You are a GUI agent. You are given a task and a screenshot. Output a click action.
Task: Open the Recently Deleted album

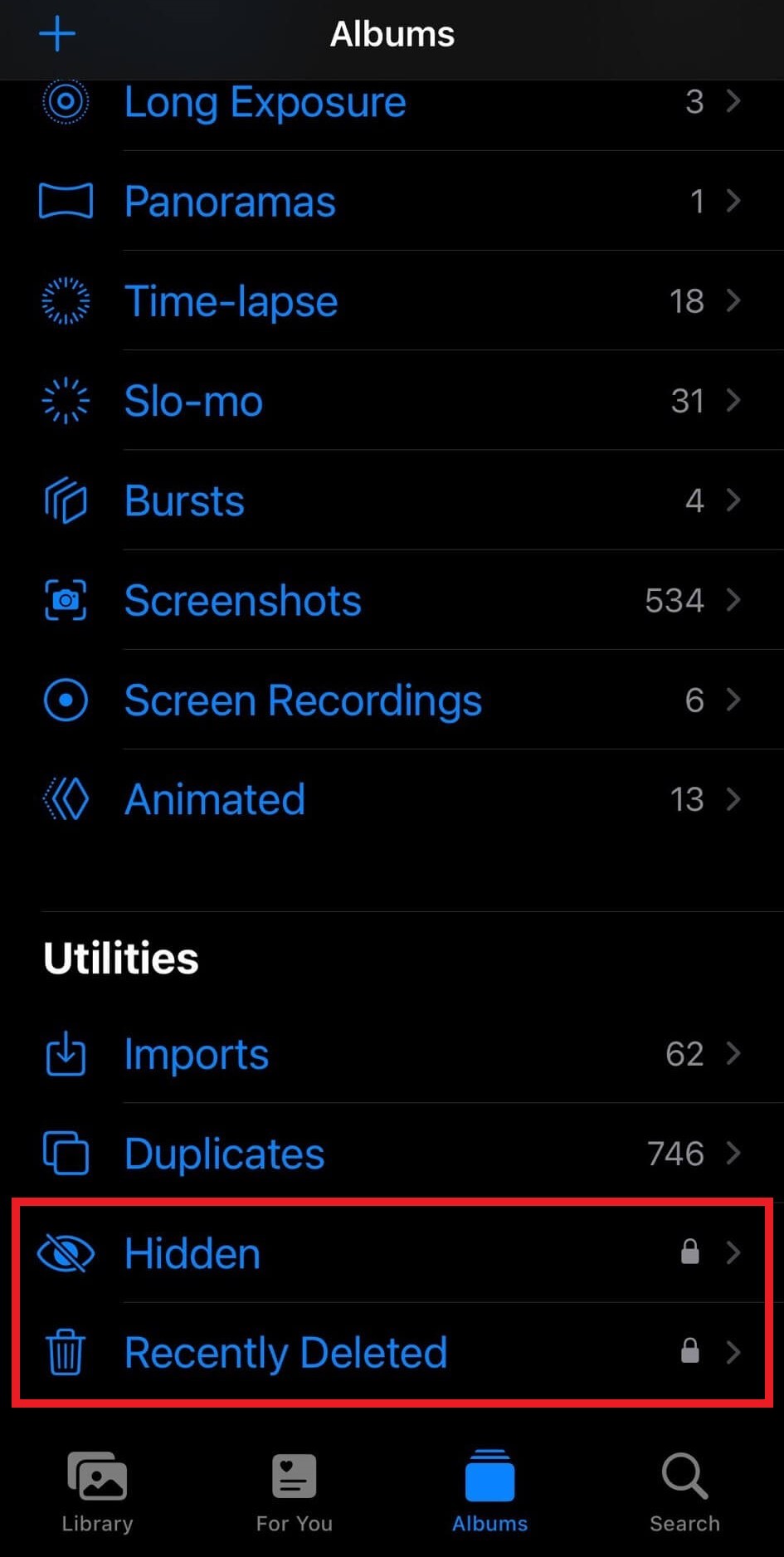[x=285, y=1351]
